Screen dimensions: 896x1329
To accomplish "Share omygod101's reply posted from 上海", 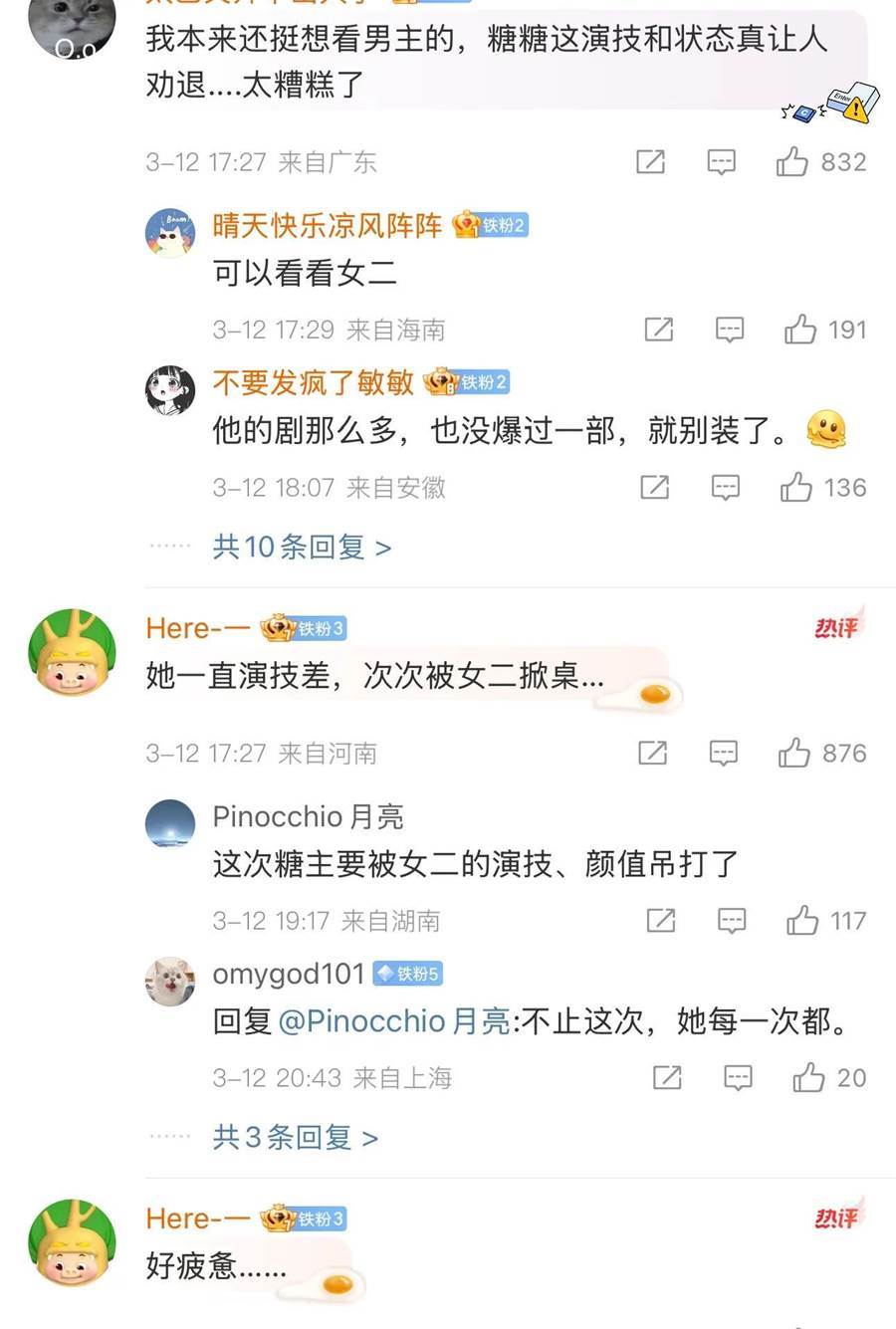I will pos(666,1078).
